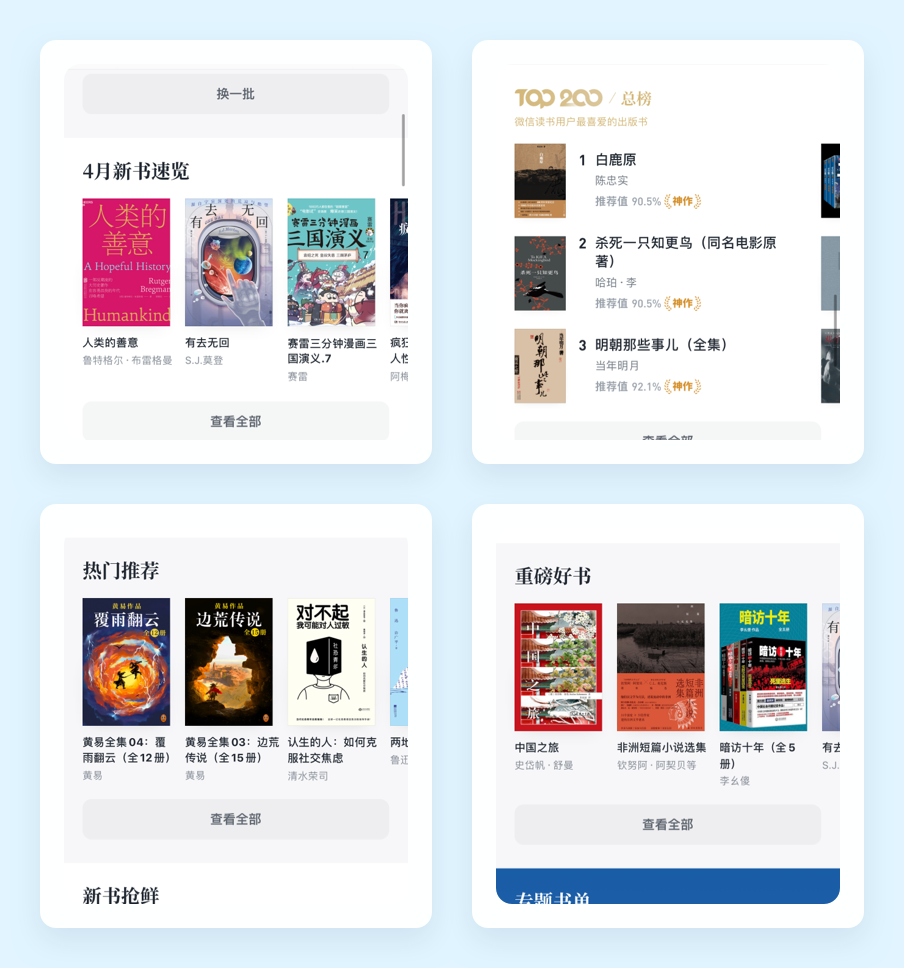Click 换一批 to refresh the book list
904x968 pixels.
tap(235, 93)
